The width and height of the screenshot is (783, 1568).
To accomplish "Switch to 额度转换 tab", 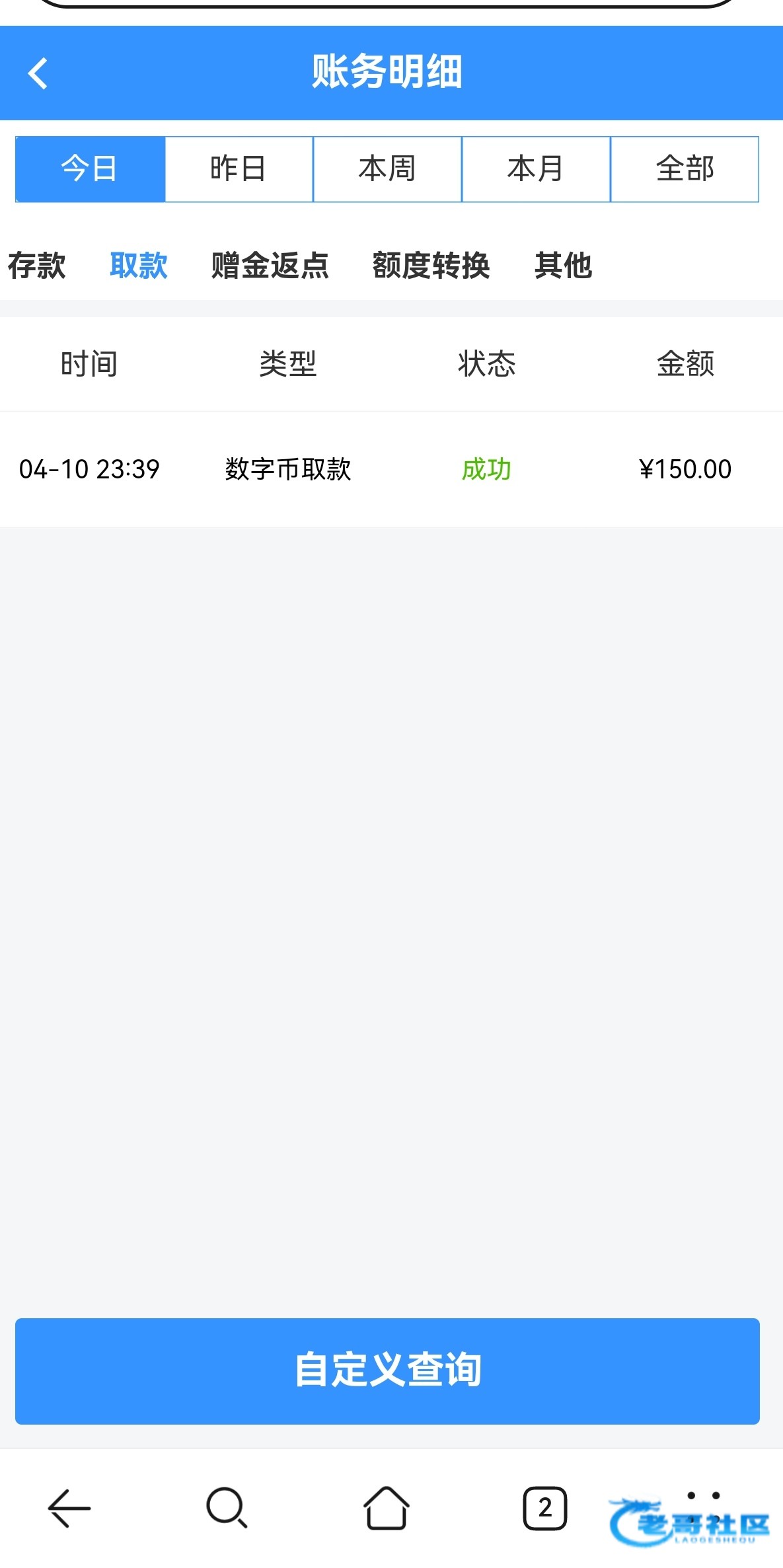I will pyautogui.click(x=431, y=266).
